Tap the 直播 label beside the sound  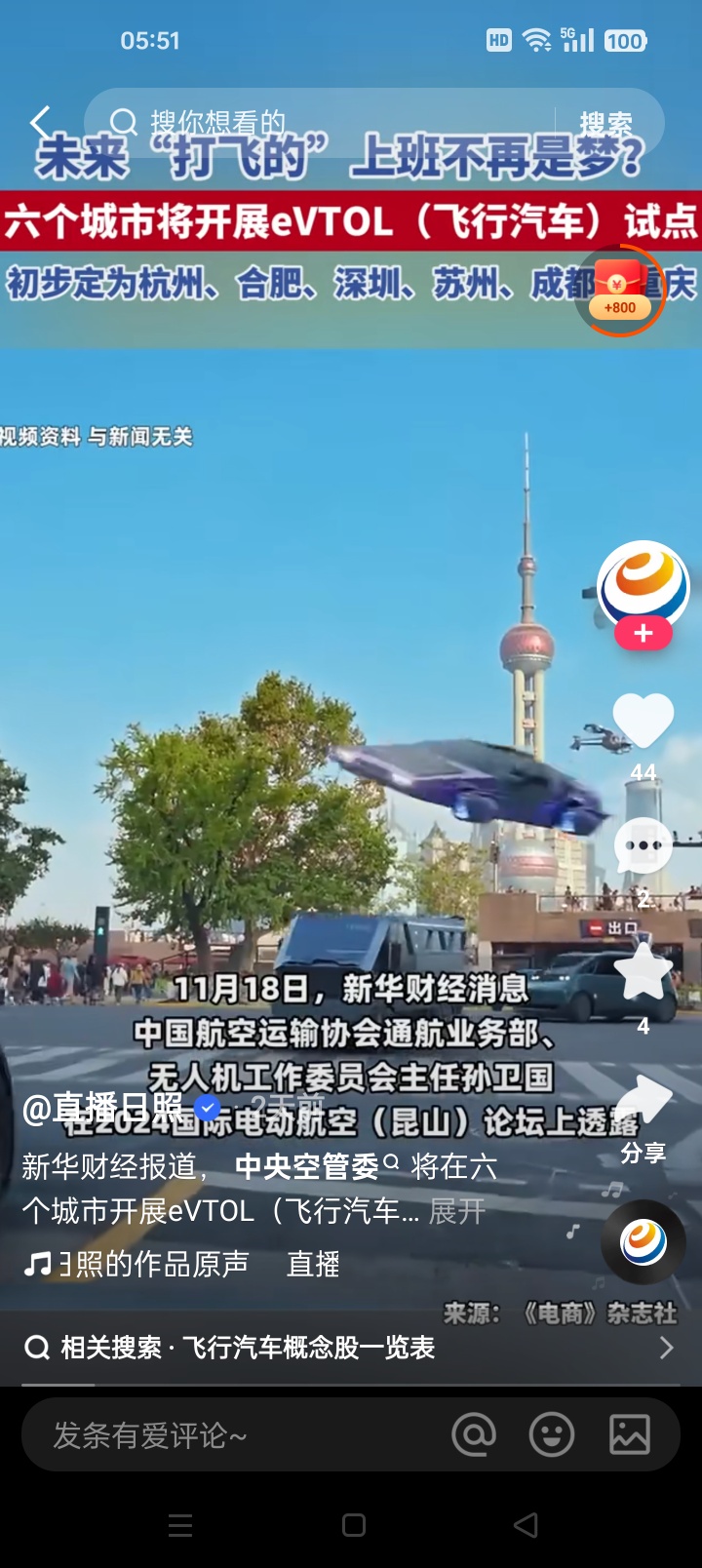point(313,1265)
